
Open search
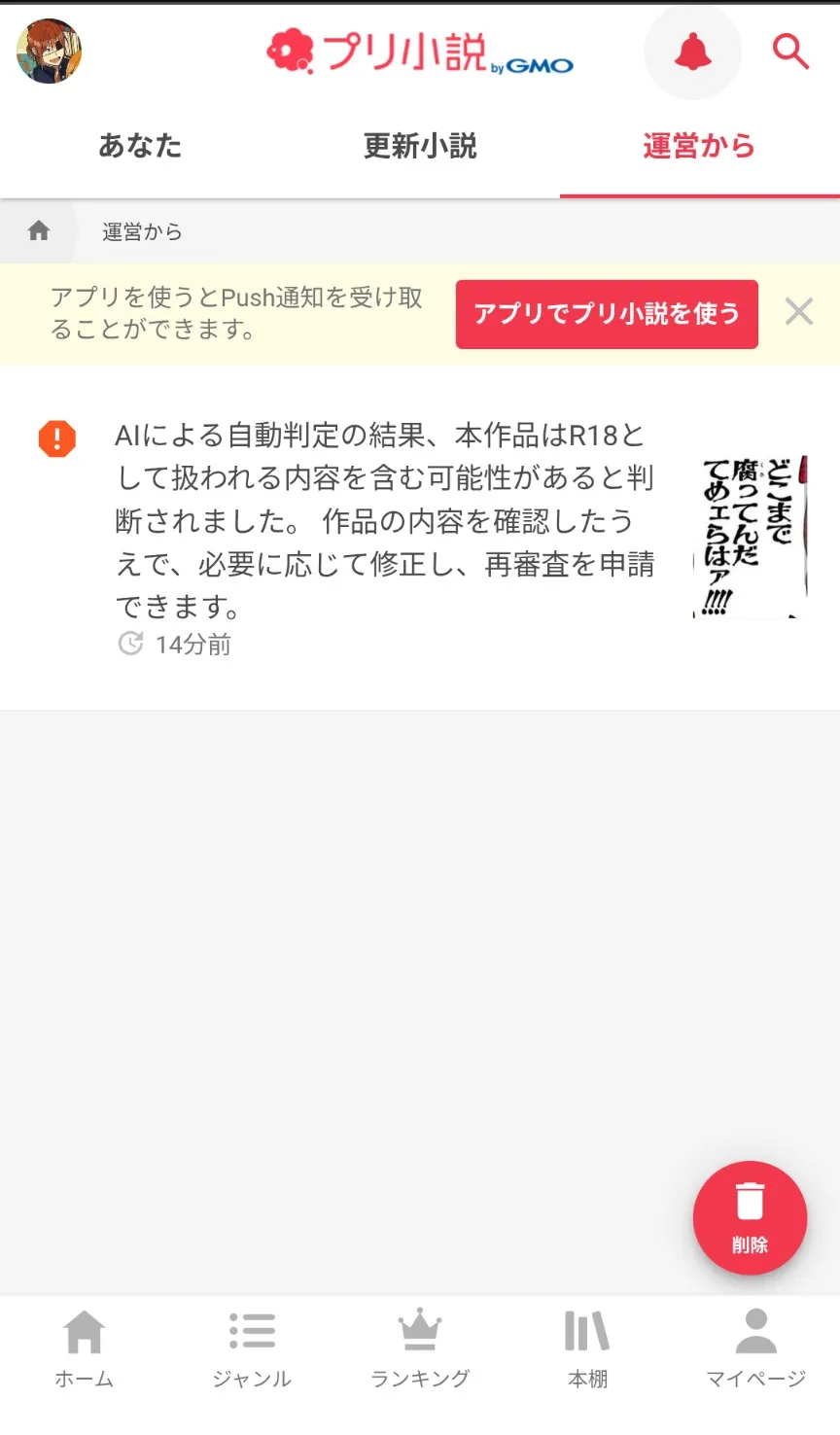pos(790,52)
